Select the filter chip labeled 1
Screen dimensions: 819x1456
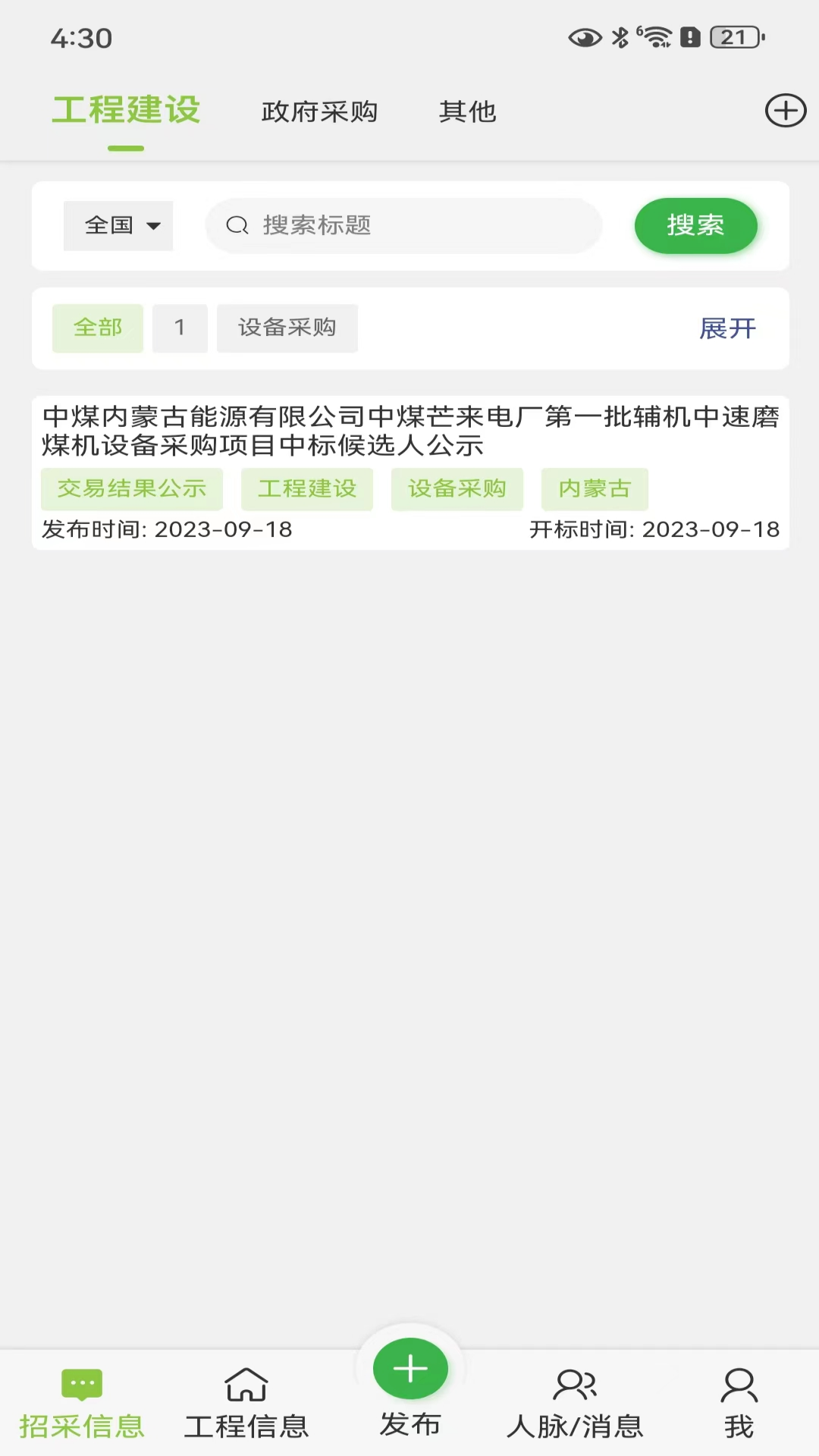tap(180, 328)
